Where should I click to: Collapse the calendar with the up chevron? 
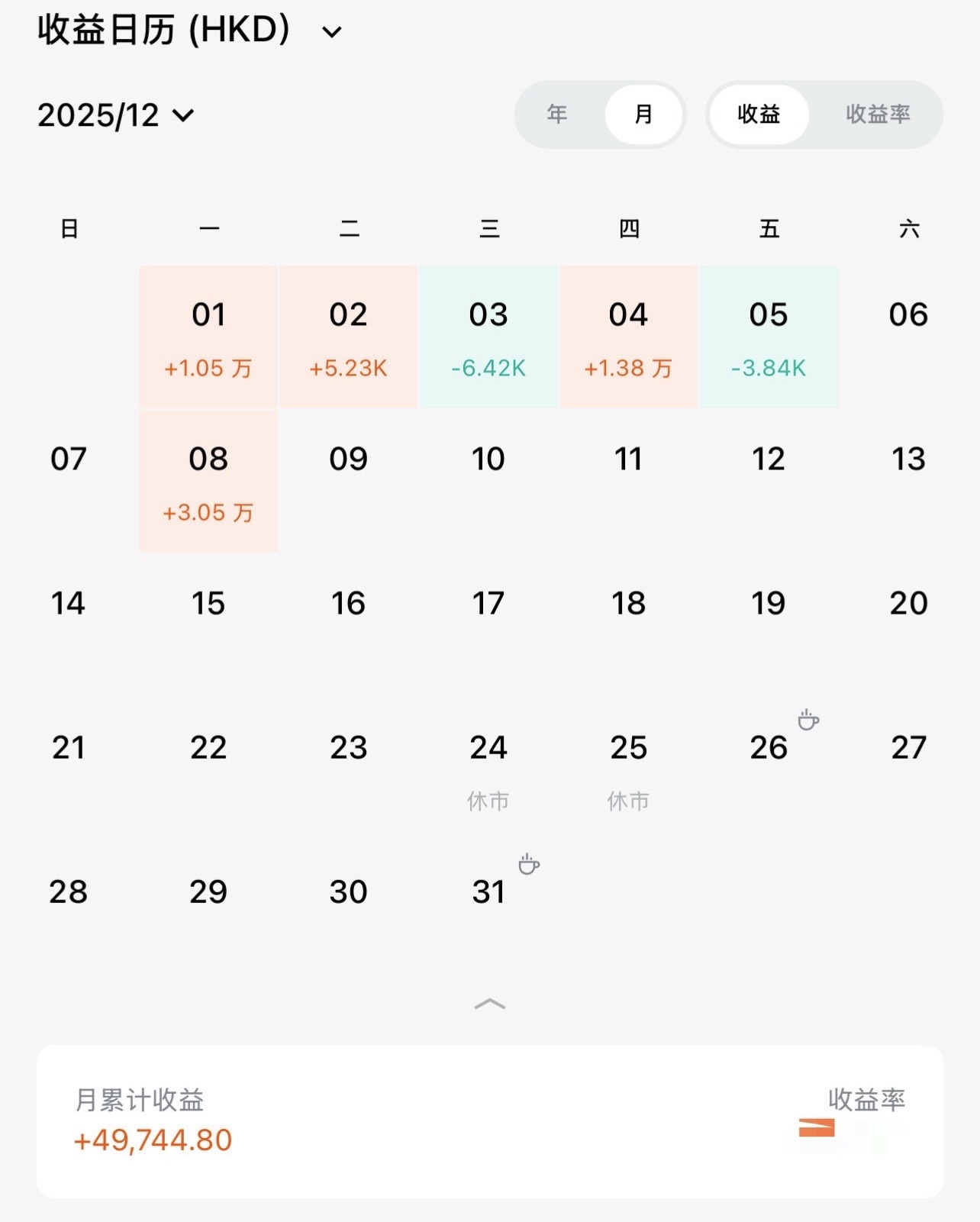tap(490, 1004)
